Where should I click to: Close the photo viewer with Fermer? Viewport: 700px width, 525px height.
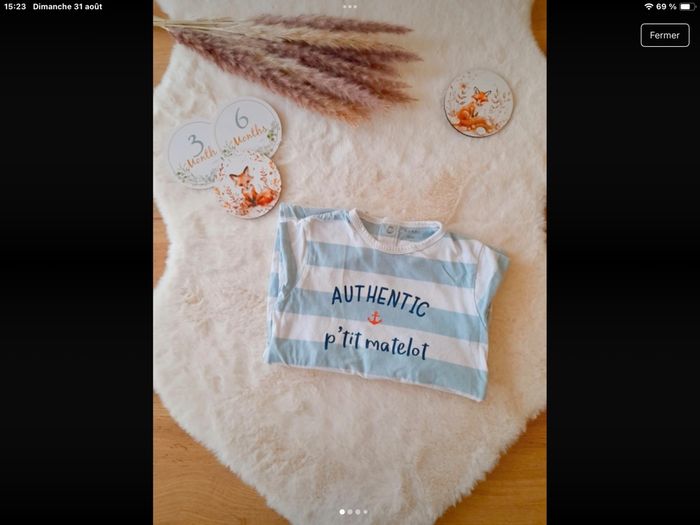pos(664,35)
